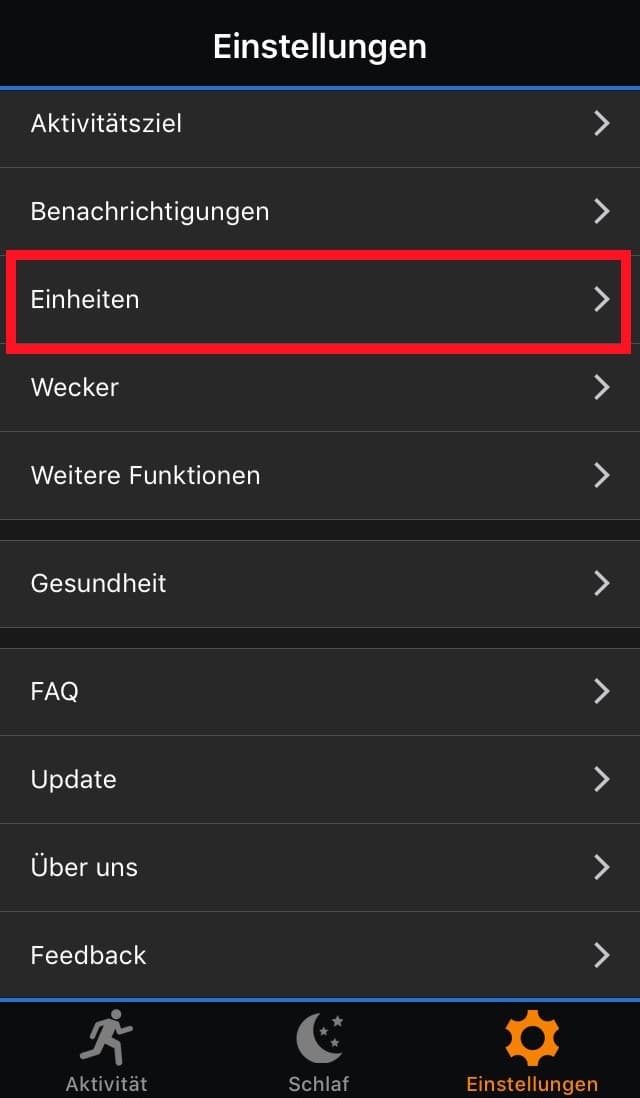Open the Feedback row
The height and width of the screenshot is (1098, 640).
click(x=320, y=955)
